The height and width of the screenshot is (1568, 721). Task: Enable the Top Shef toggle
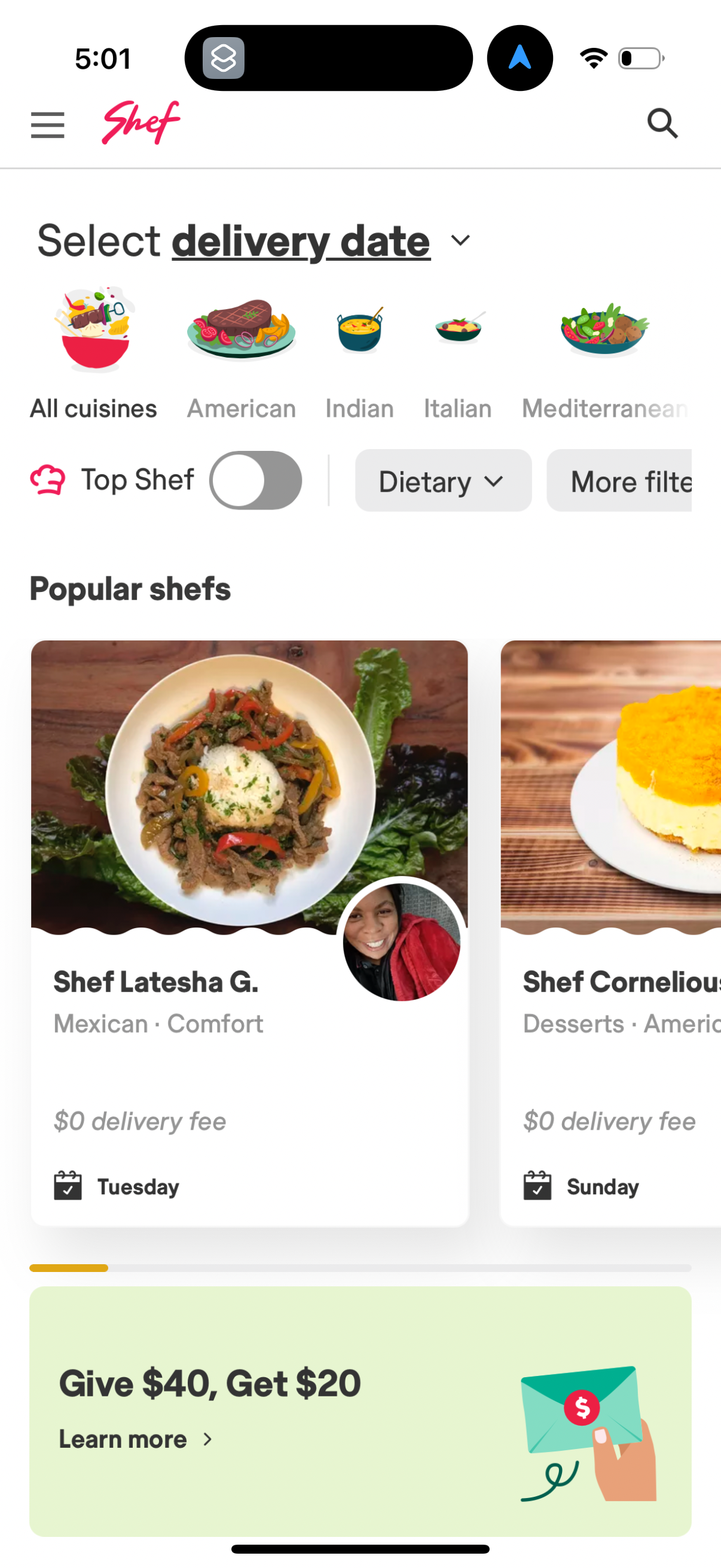tap(255, 480)
